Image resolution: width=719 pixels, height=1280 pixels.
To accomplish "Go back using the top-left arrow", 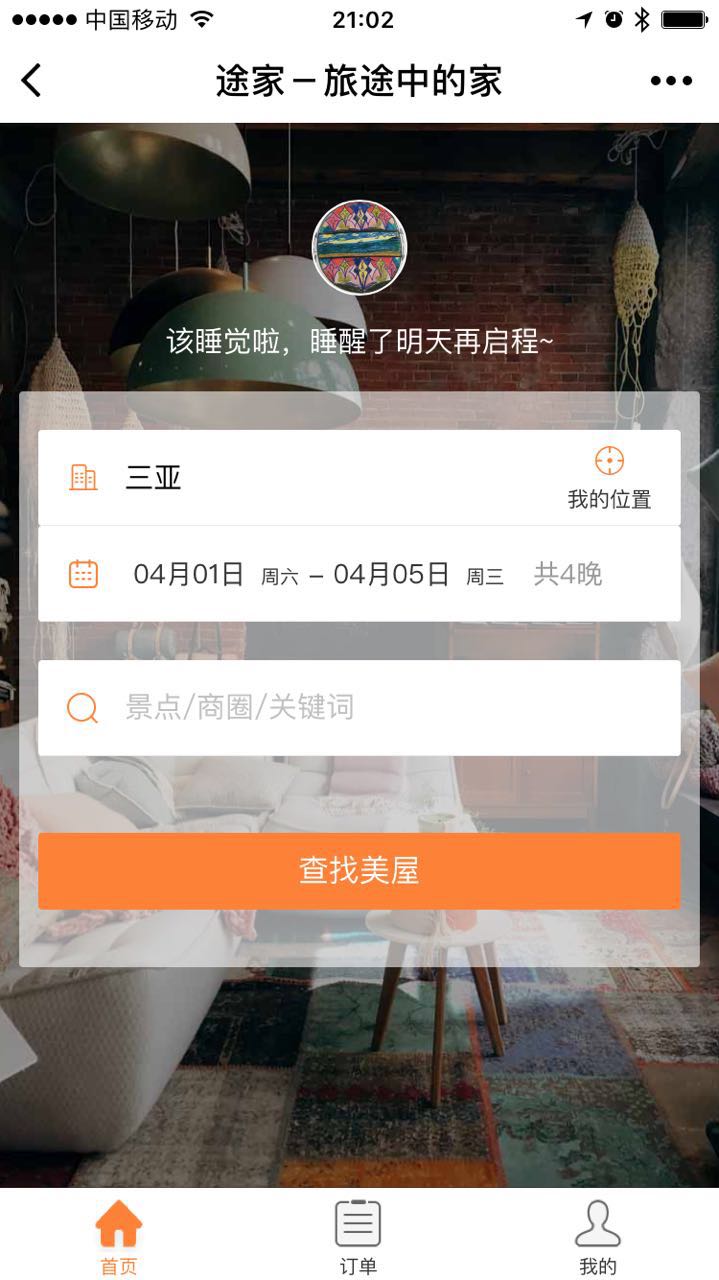I will [x=32, y=80].
